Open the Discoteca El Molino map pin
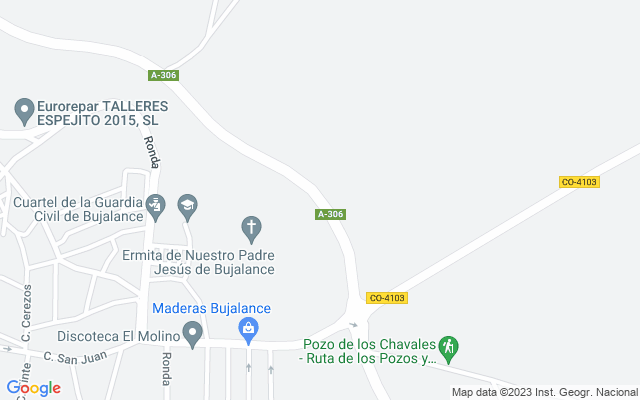 coord(193,335)
